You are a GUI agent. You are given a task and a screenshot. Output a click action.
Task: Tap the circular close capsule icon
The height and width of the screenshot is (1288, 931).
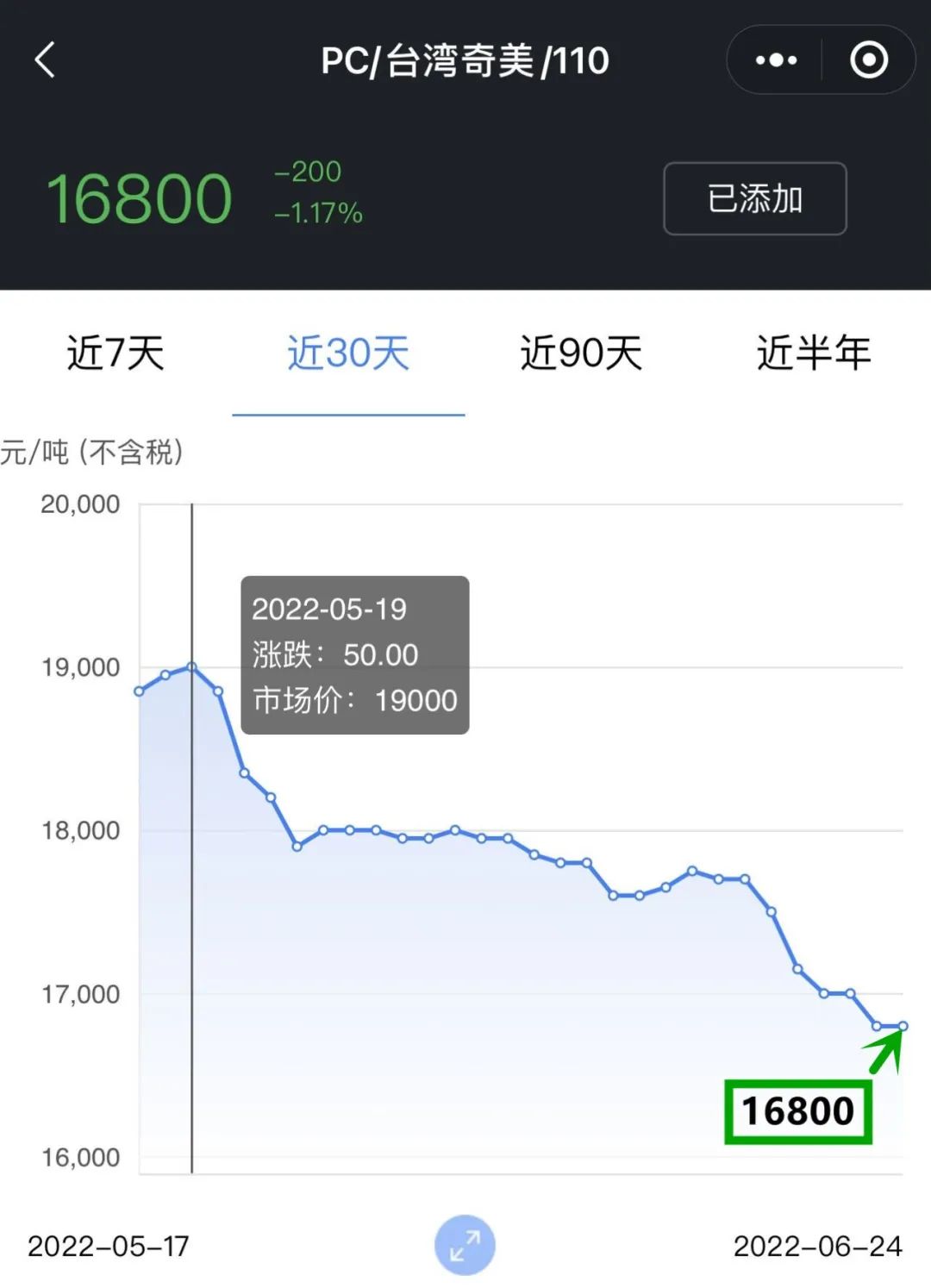[x=868, y=59]
